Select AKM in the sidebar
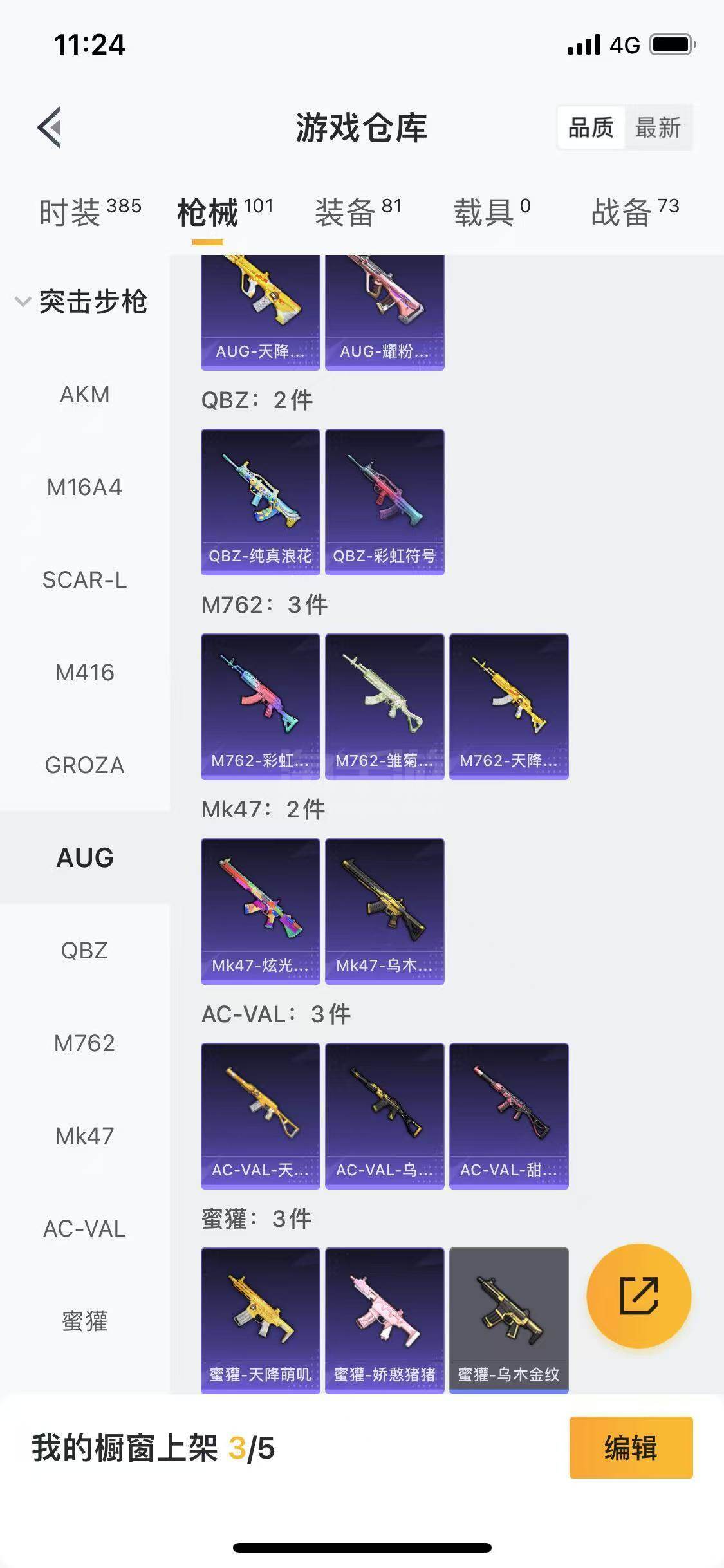Image resolution: width=724 pixels, height=1568 pixels. coord(84,395)
